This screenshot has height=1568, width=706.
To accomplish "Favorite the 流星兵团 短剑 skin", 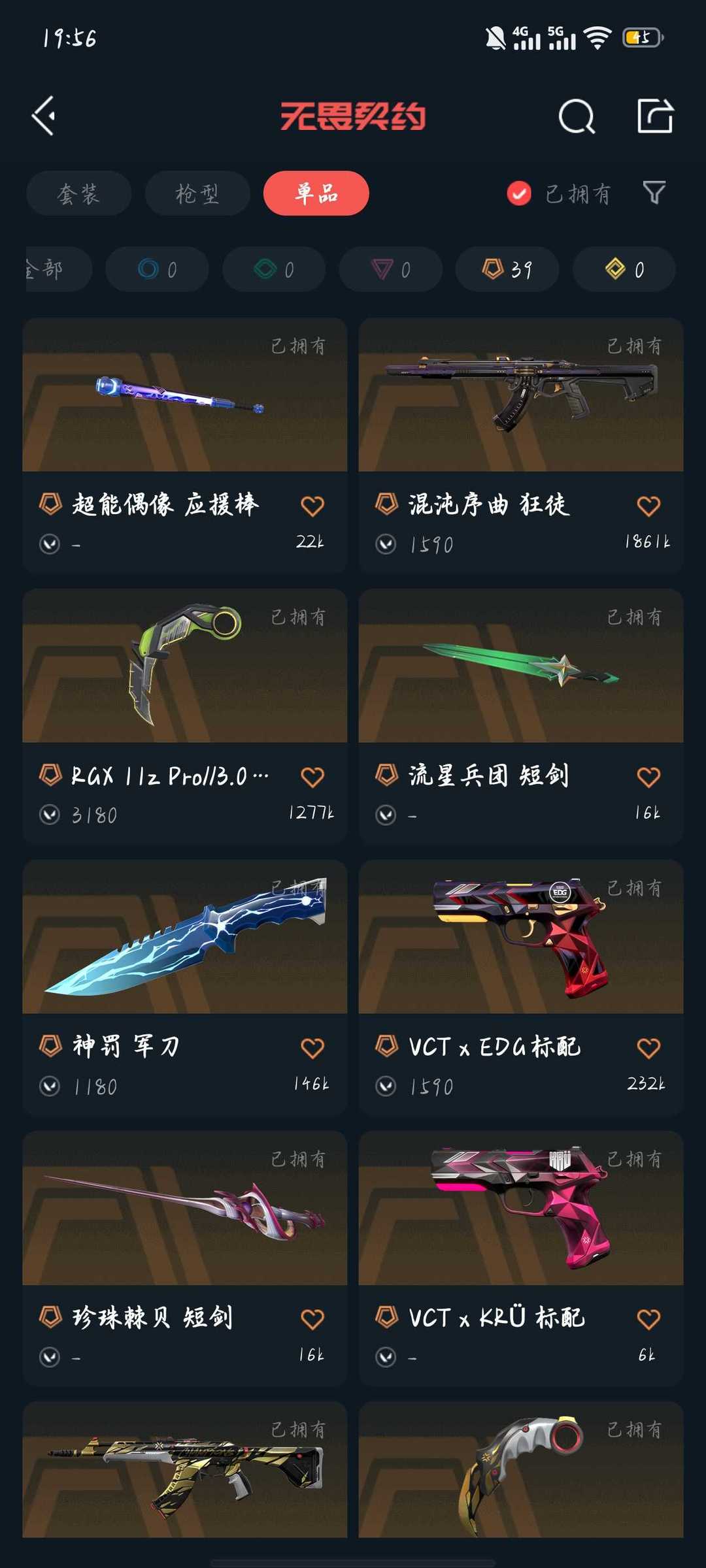I will pyautogui.click(x=648, y=777).
